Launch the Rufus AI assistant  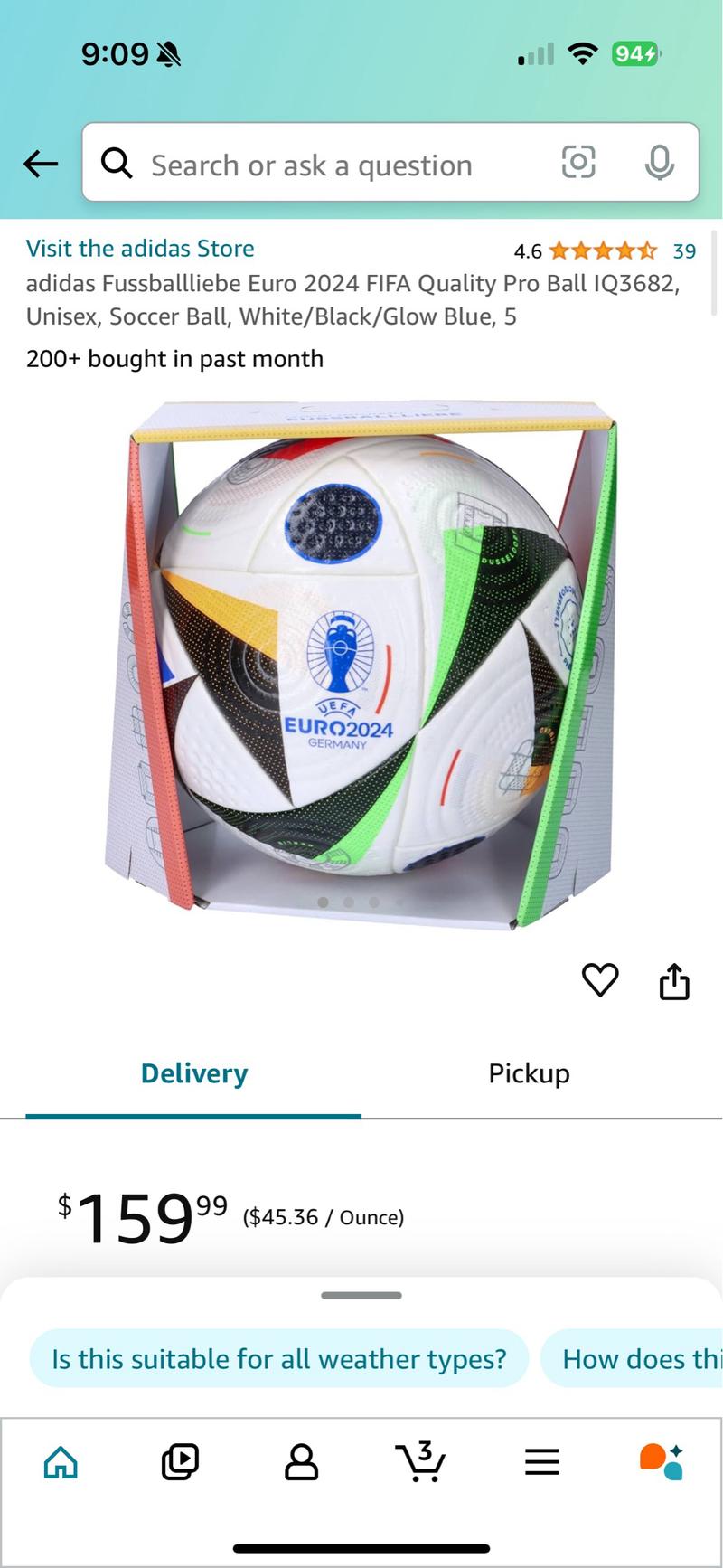click(662, 1461)
